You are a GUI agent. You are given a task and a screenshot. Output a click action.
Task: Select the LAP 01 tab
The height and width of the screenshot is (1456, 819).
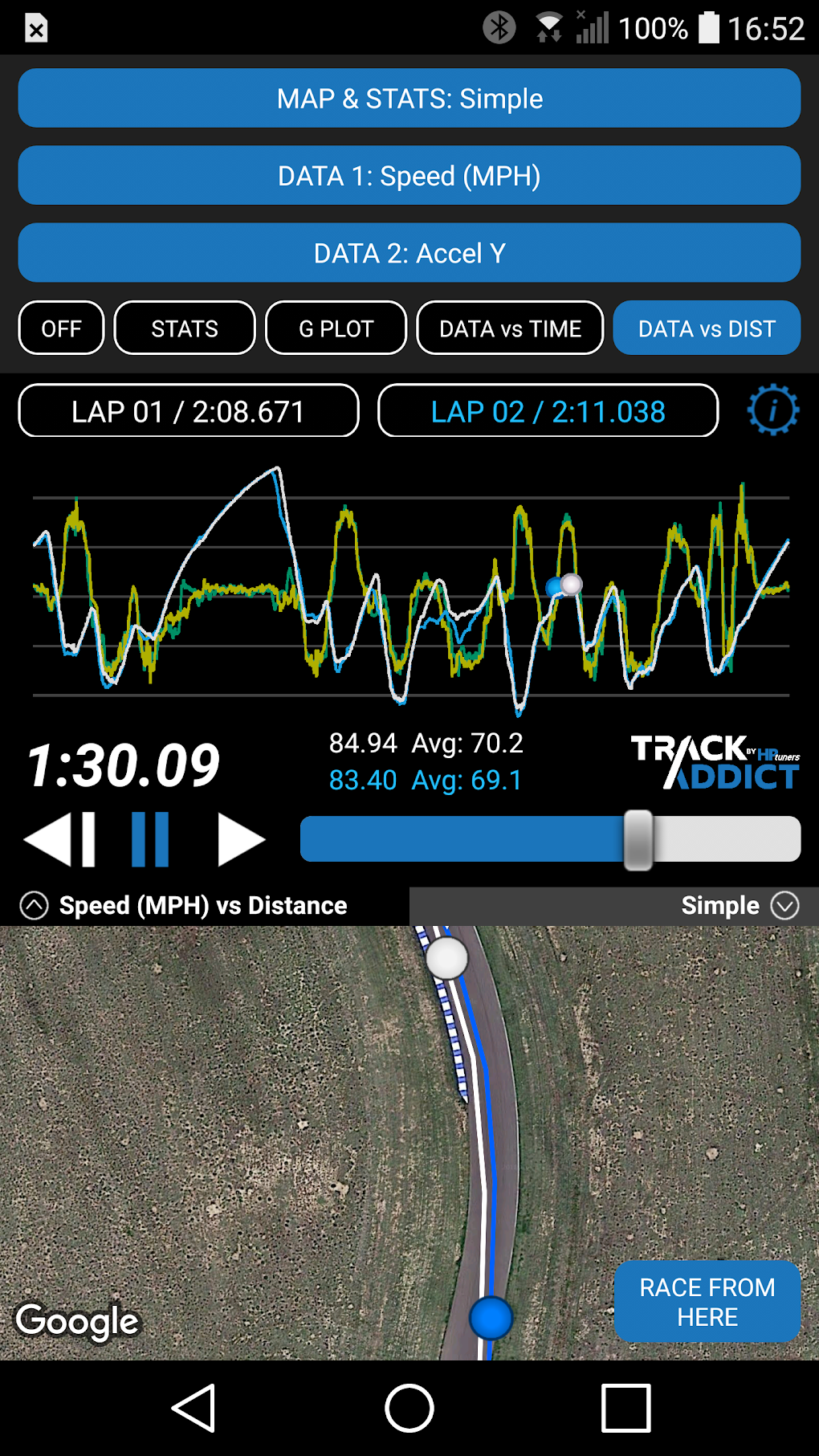(188, 410)
